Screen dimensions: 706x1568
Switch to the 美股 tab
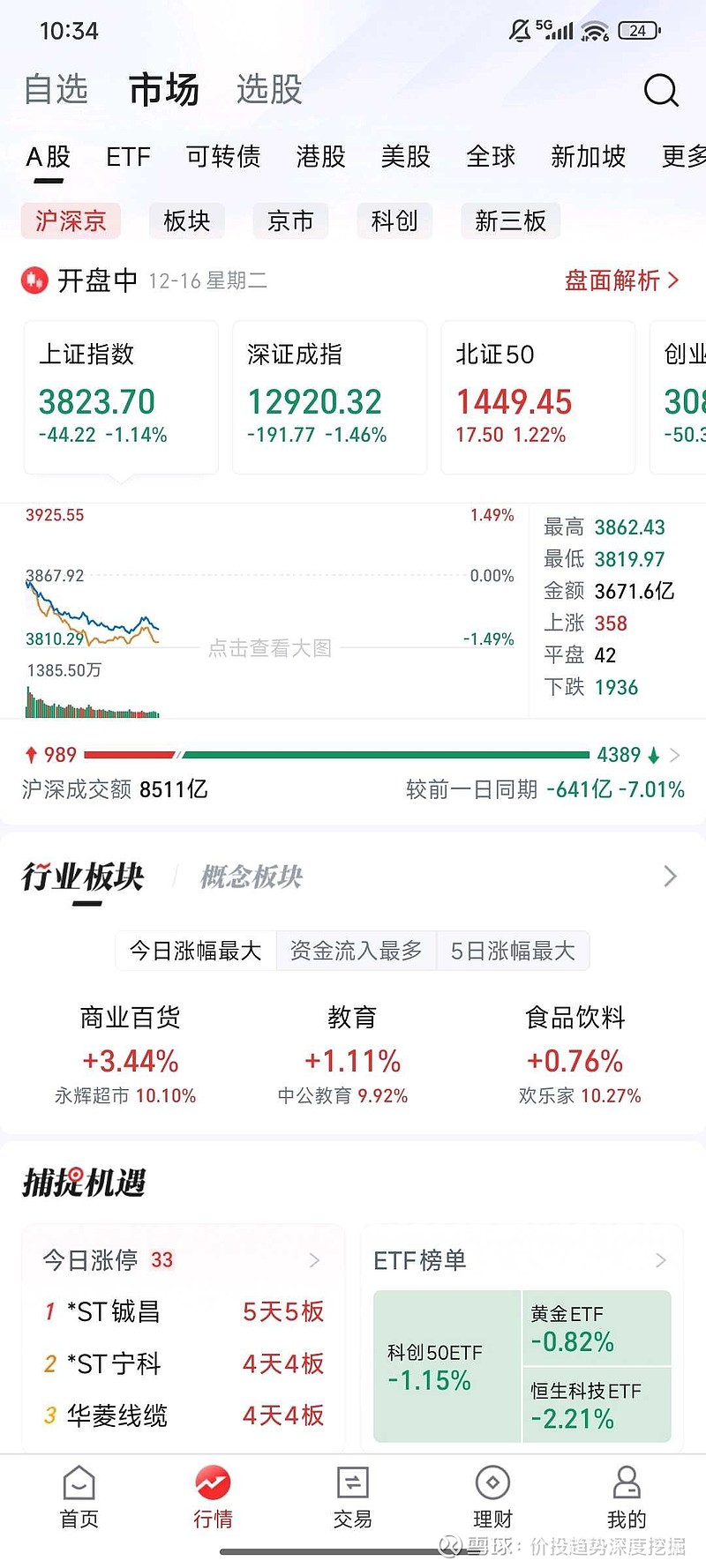coord(405,157)
